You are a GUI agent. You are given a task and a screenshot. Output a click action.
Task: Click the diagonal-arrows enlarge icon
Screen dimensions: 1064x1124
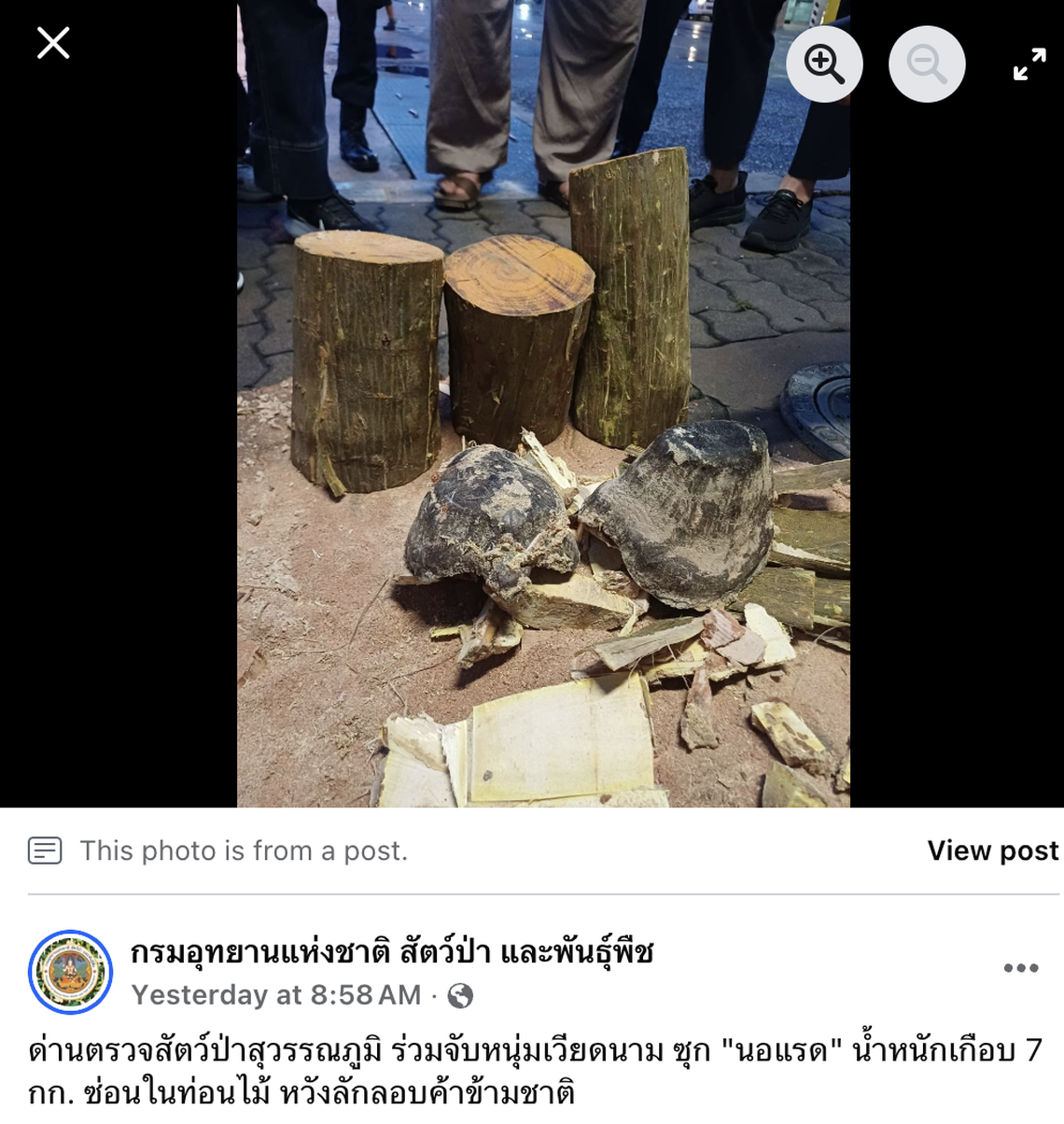coord(1029,63)
